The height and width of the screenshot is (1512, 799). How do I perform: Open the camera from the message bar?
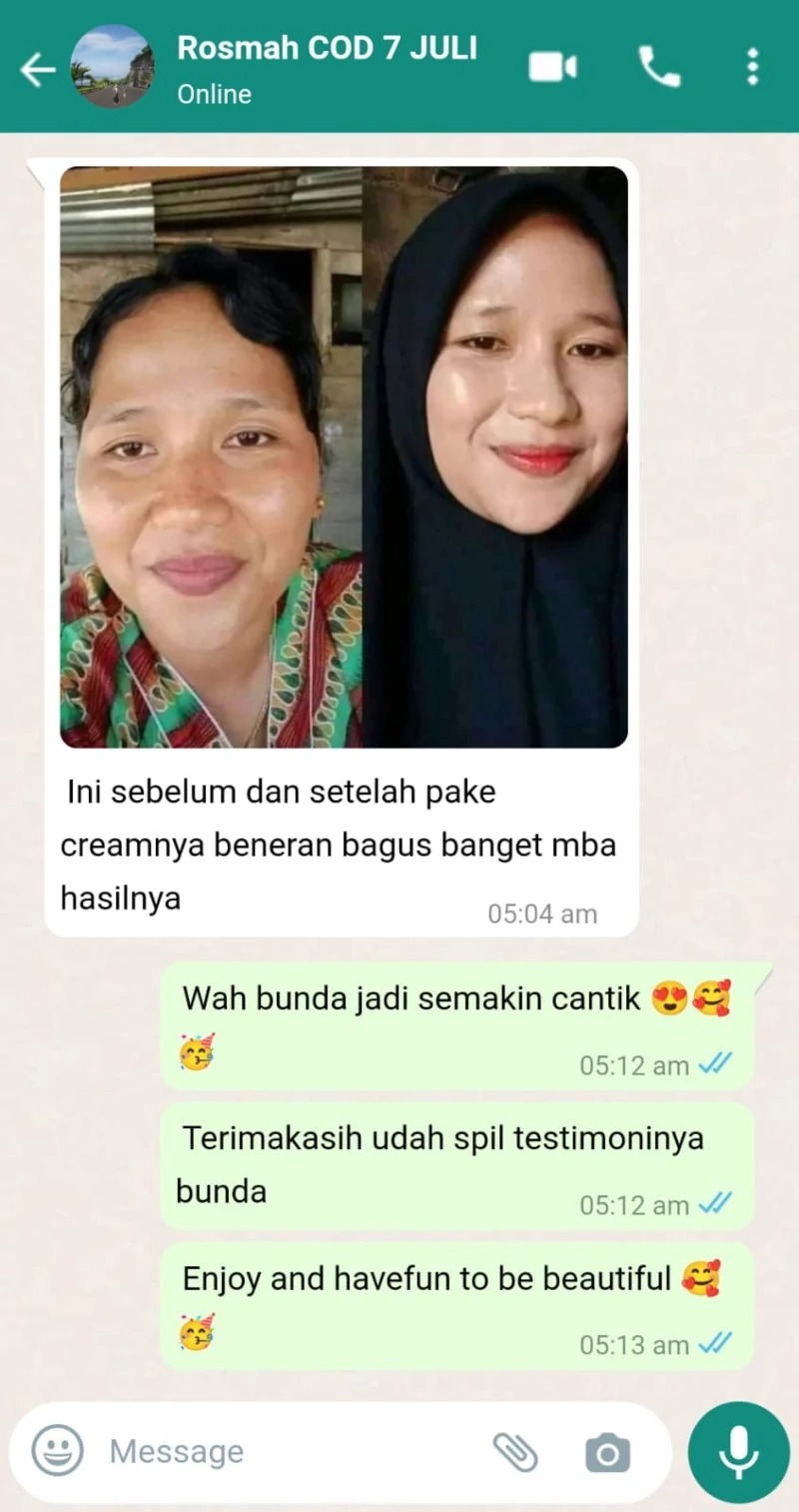607,1452
